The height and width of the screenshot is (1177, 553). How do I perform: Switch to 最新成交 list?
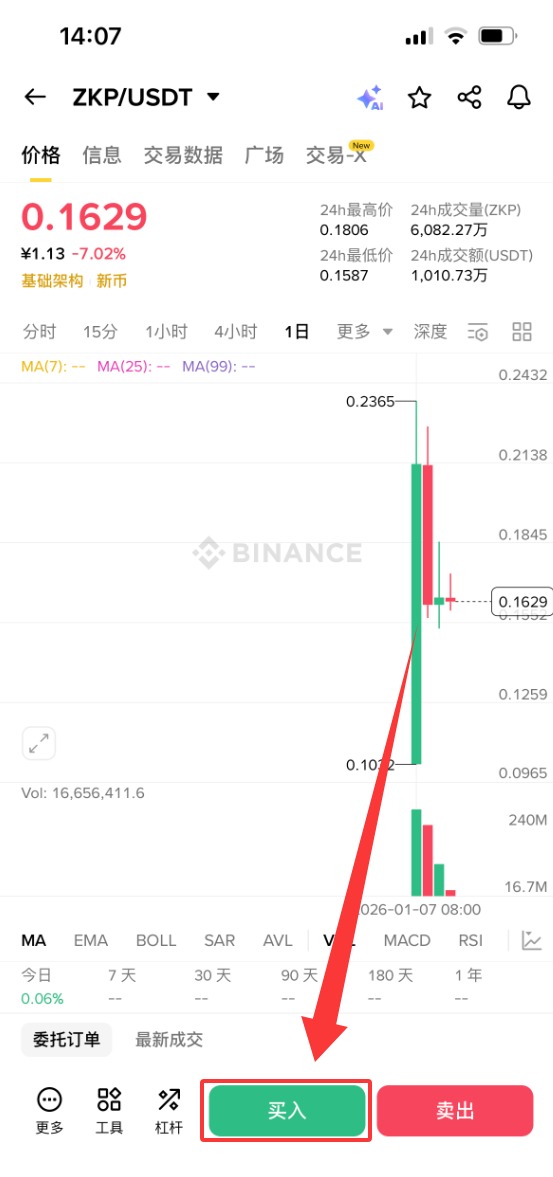[169, 1040]
